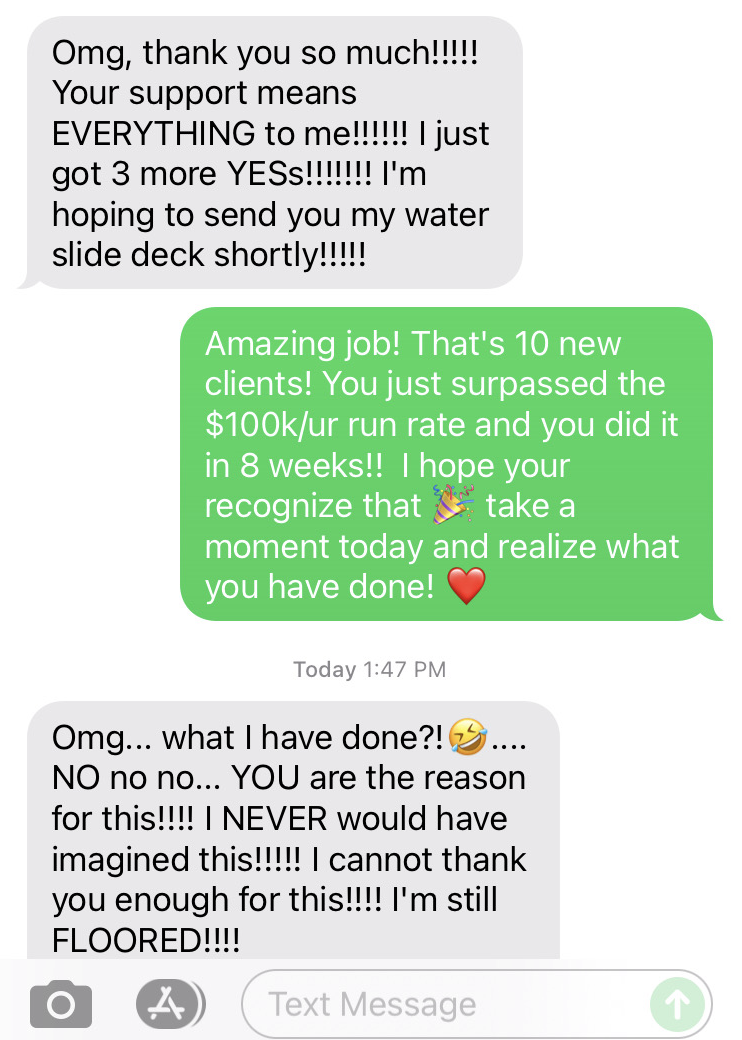Open the camera to attach a photo
This screenshot has width=742, height=1040.
60,1003
